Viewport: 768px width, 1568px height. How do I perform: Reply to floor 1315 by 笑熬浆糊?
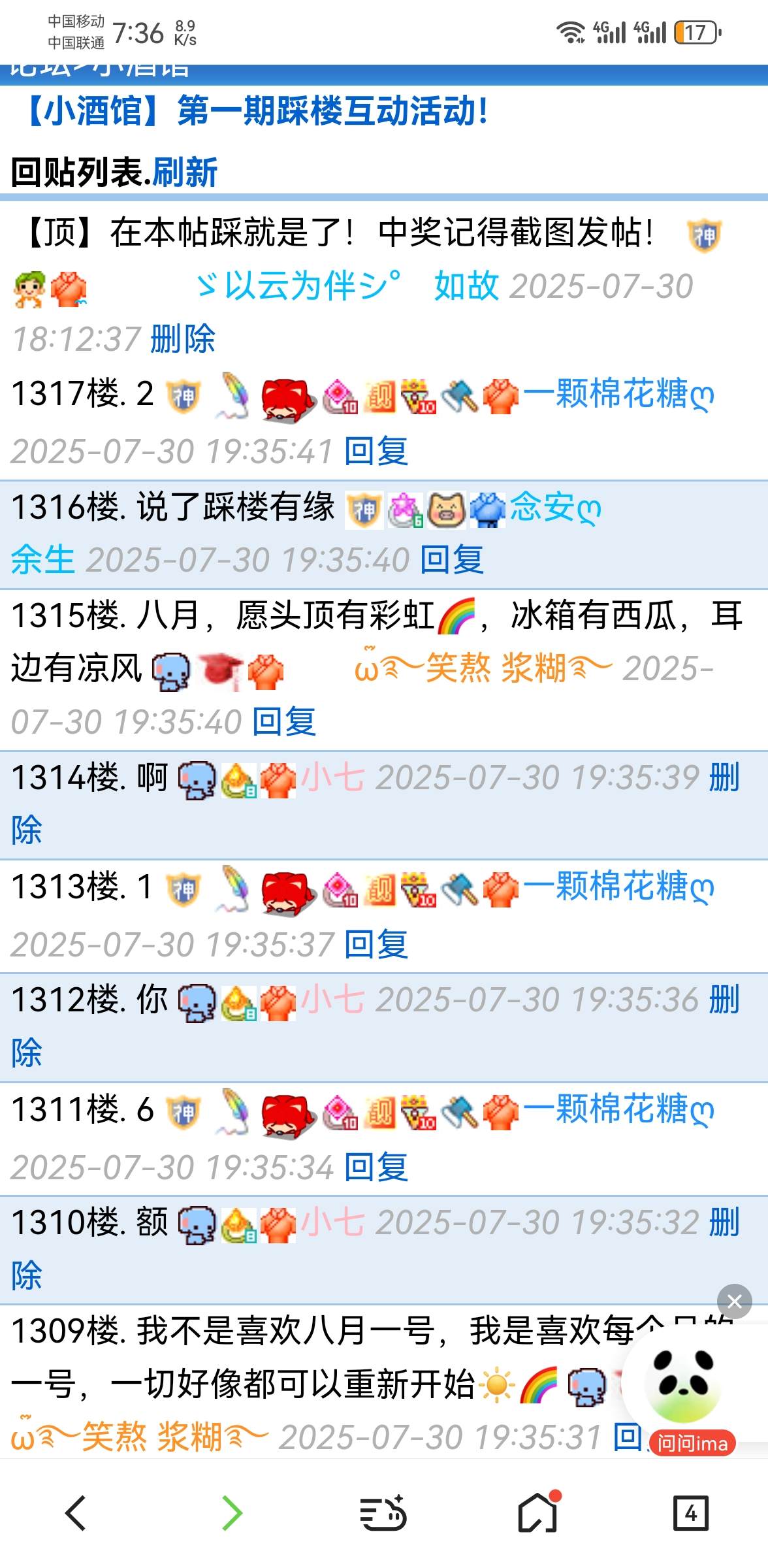pyautogui.click(x=284, y=722)
